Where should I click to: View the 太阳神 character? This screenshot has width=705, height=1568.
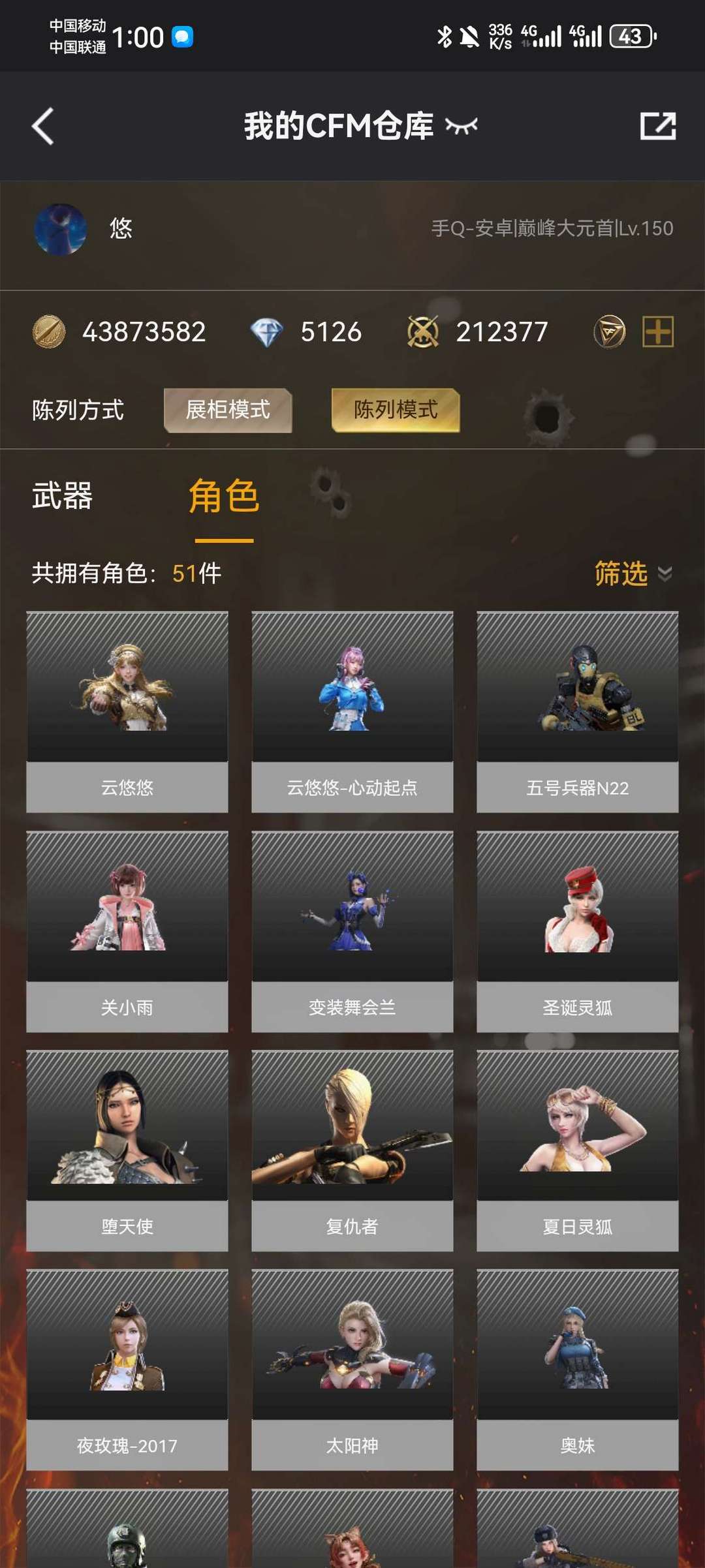pyautogui.click(x=352, y=1370)
